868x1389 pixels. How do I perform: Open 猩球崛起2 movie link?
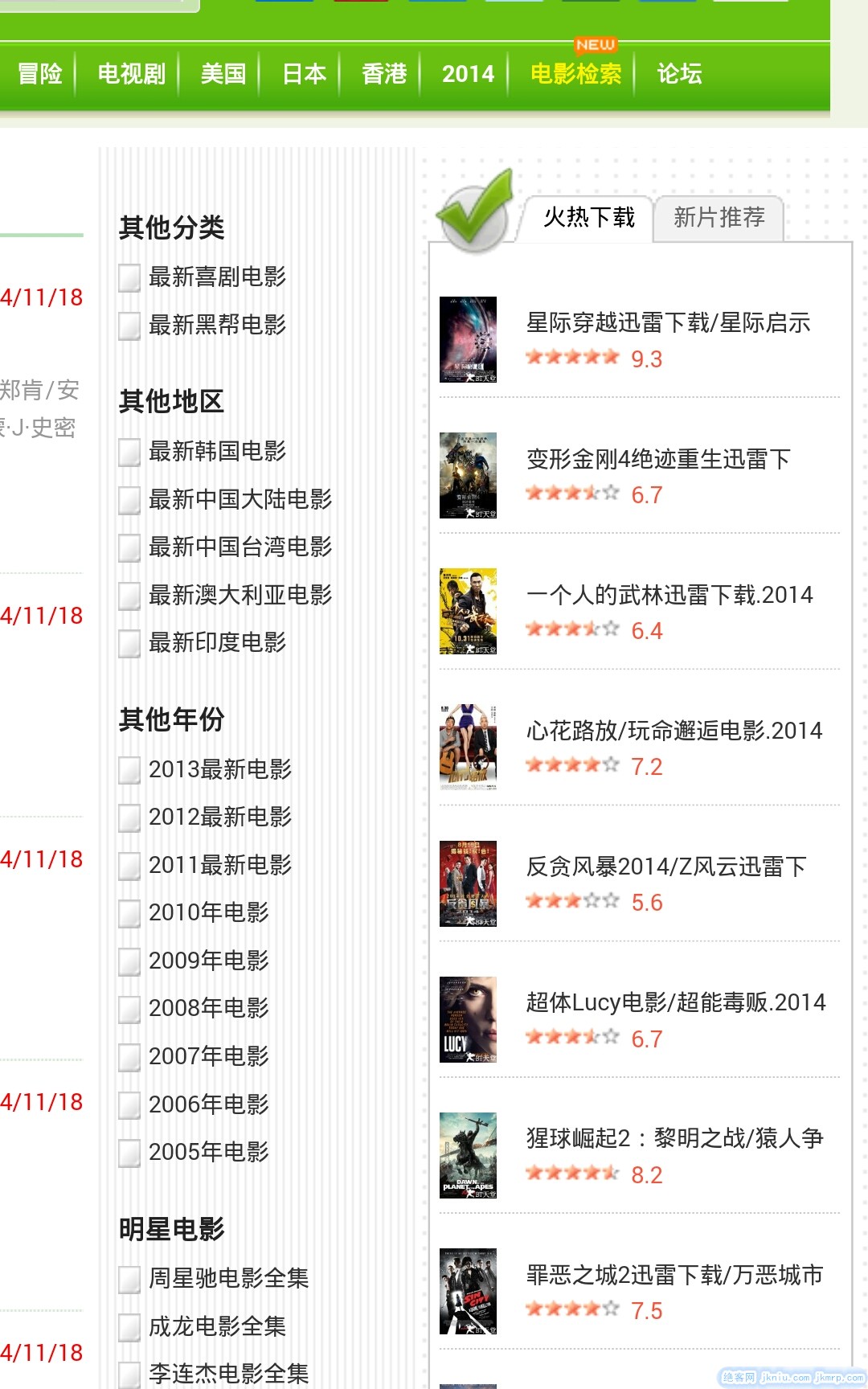click(x=674, y=1138)
